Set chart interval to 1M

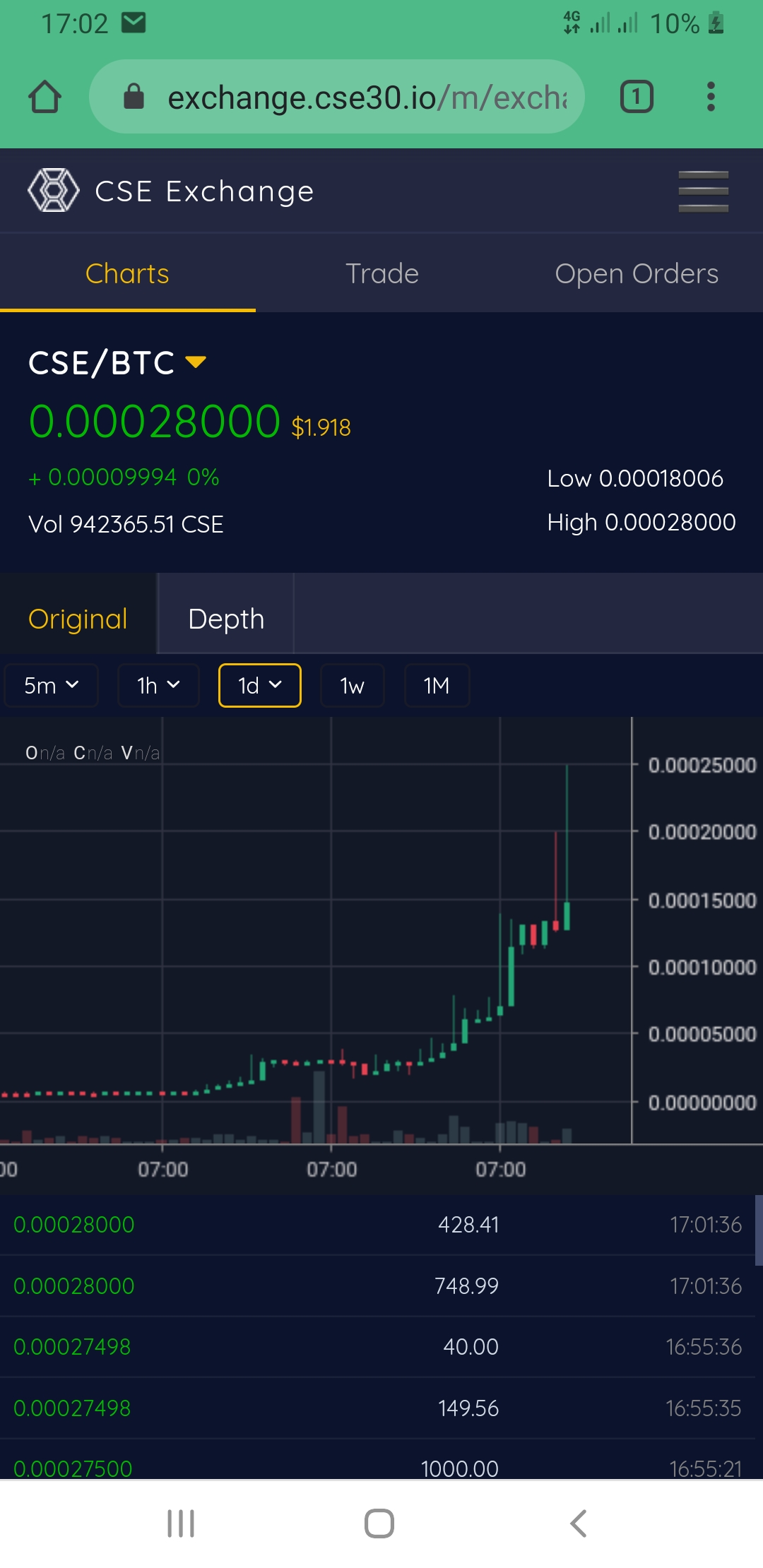click(x=436, y=685)
